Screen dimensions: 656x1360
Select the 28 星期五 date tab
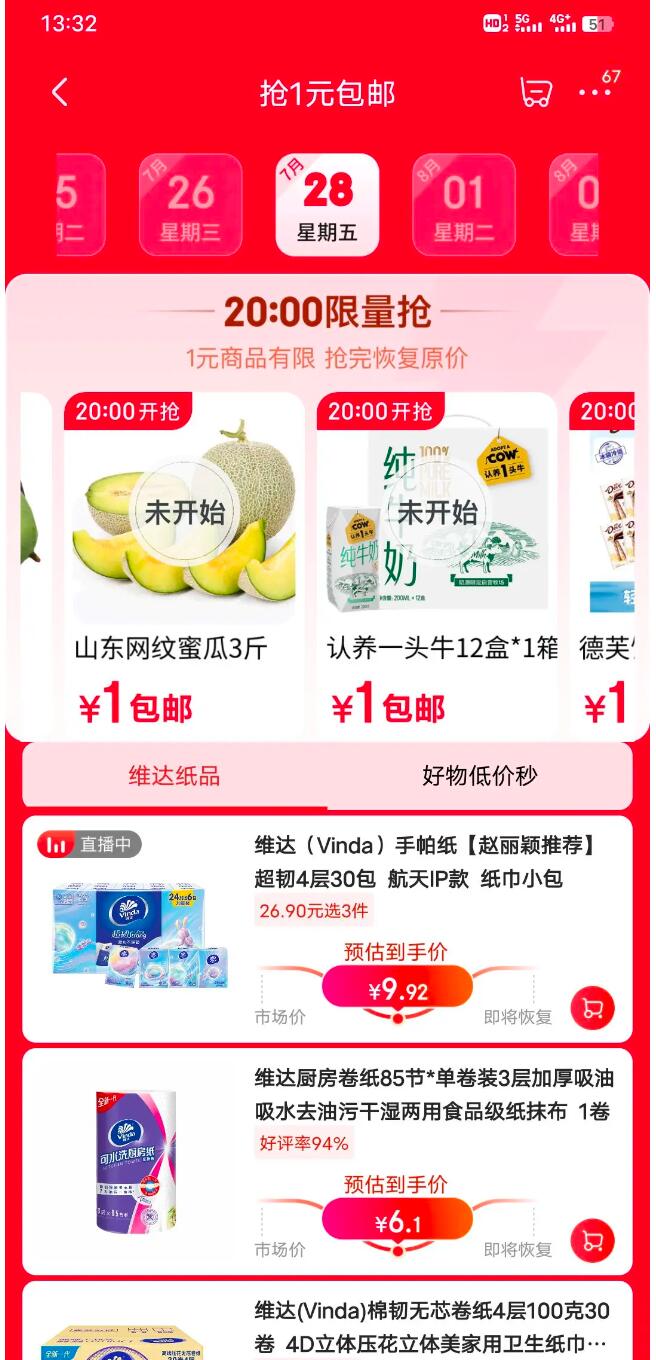pos(327,205)
